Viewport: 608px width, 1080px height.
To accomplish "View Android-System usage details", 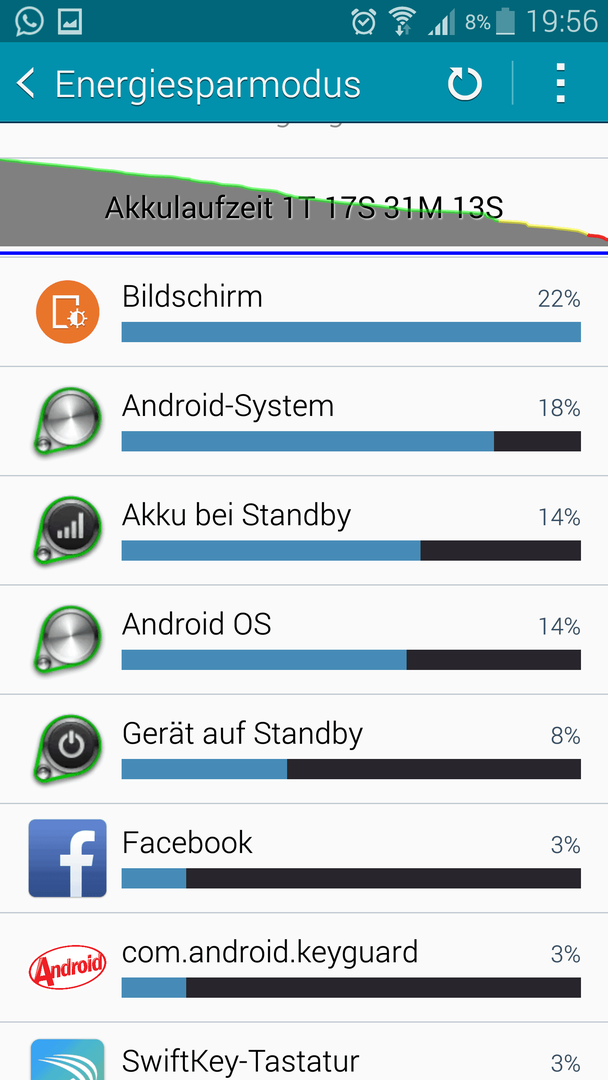I will click(x=304, y=422).
